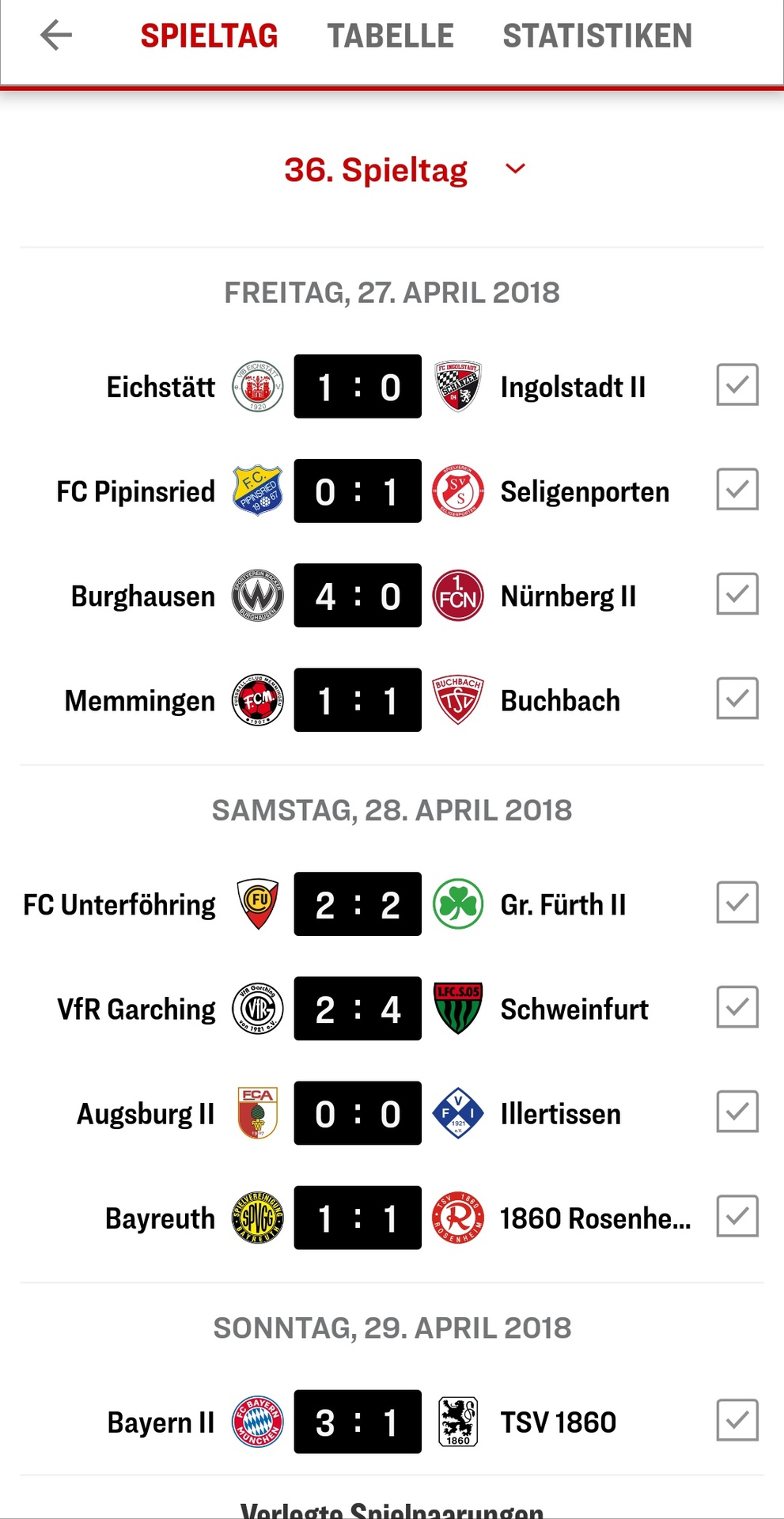Toggle the checkbox for Pipinsried vs Seligenporten
Viewport: 784px width, 1519px height.
click(737, 490)
